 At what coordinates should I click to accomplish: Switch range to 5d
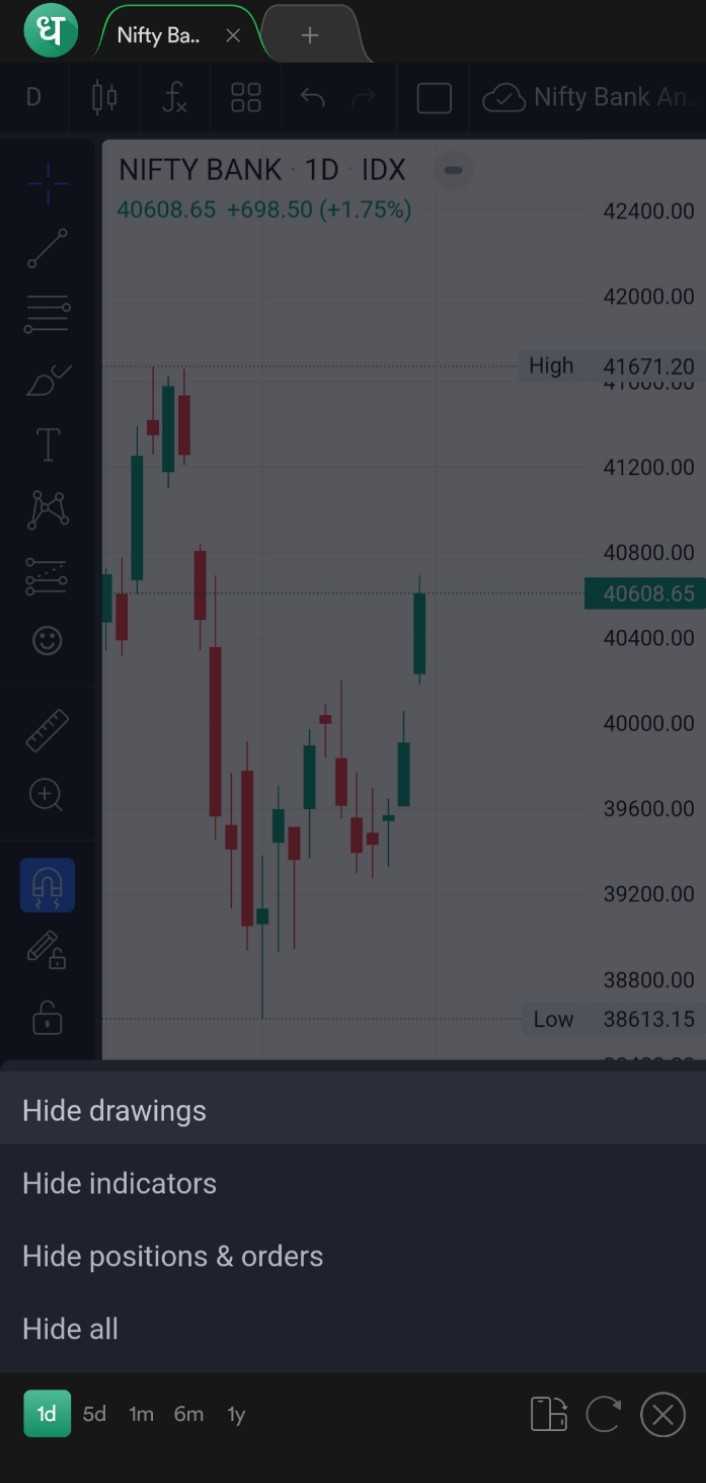tap(94, 1414)
